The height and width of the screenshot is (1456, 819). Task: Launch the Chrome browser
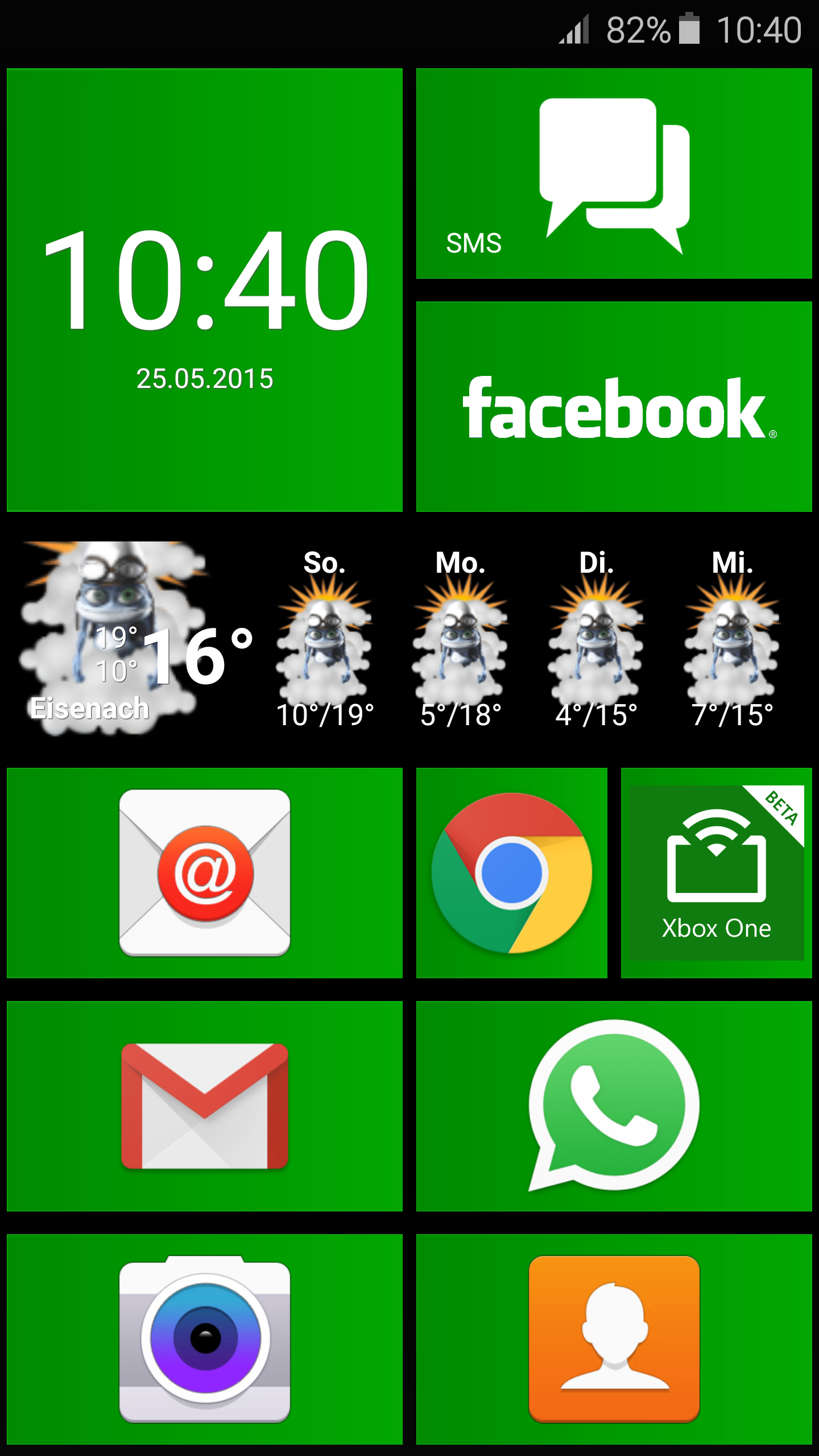pyautogui.click(x=512, y=873)
